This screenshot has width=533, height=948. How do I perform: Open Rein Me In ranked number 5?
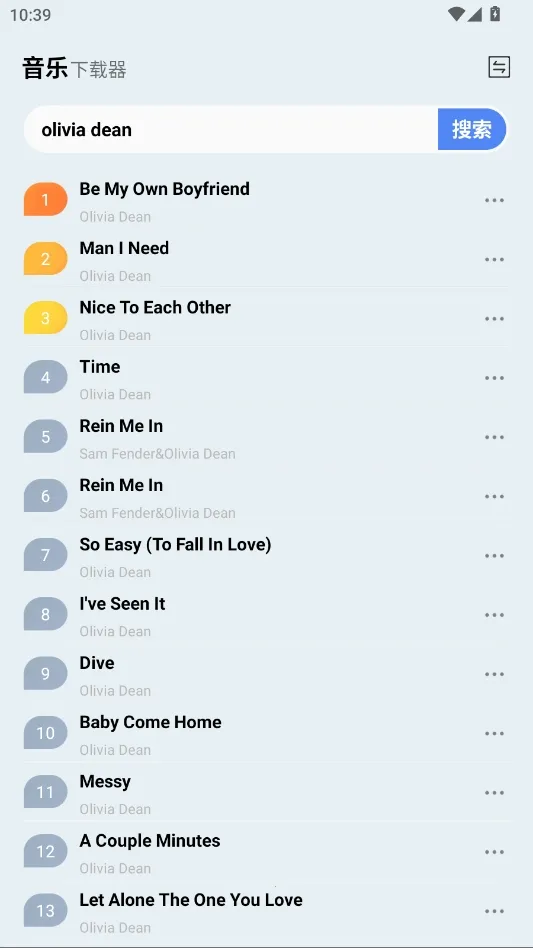pos(266,437)
